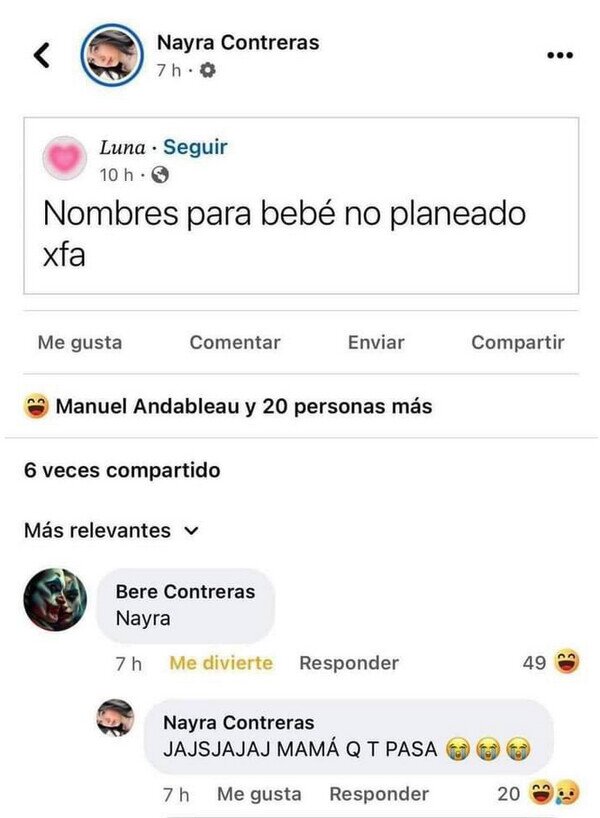Open Bere Contreras's profile picture
Screen dimensions: 600x818
point(55,600)
